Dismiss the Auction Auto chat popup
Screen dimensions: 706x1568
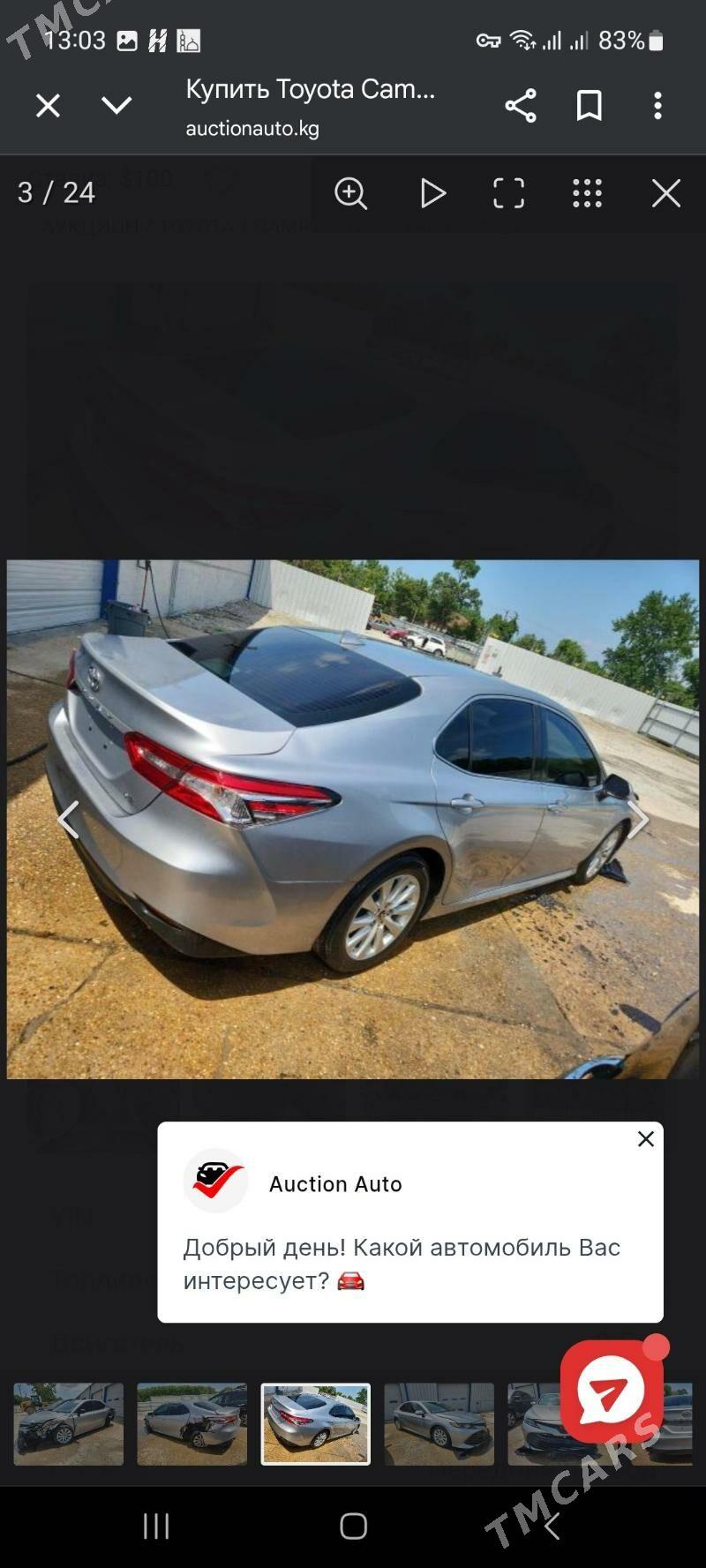[x=645, y=1139]
